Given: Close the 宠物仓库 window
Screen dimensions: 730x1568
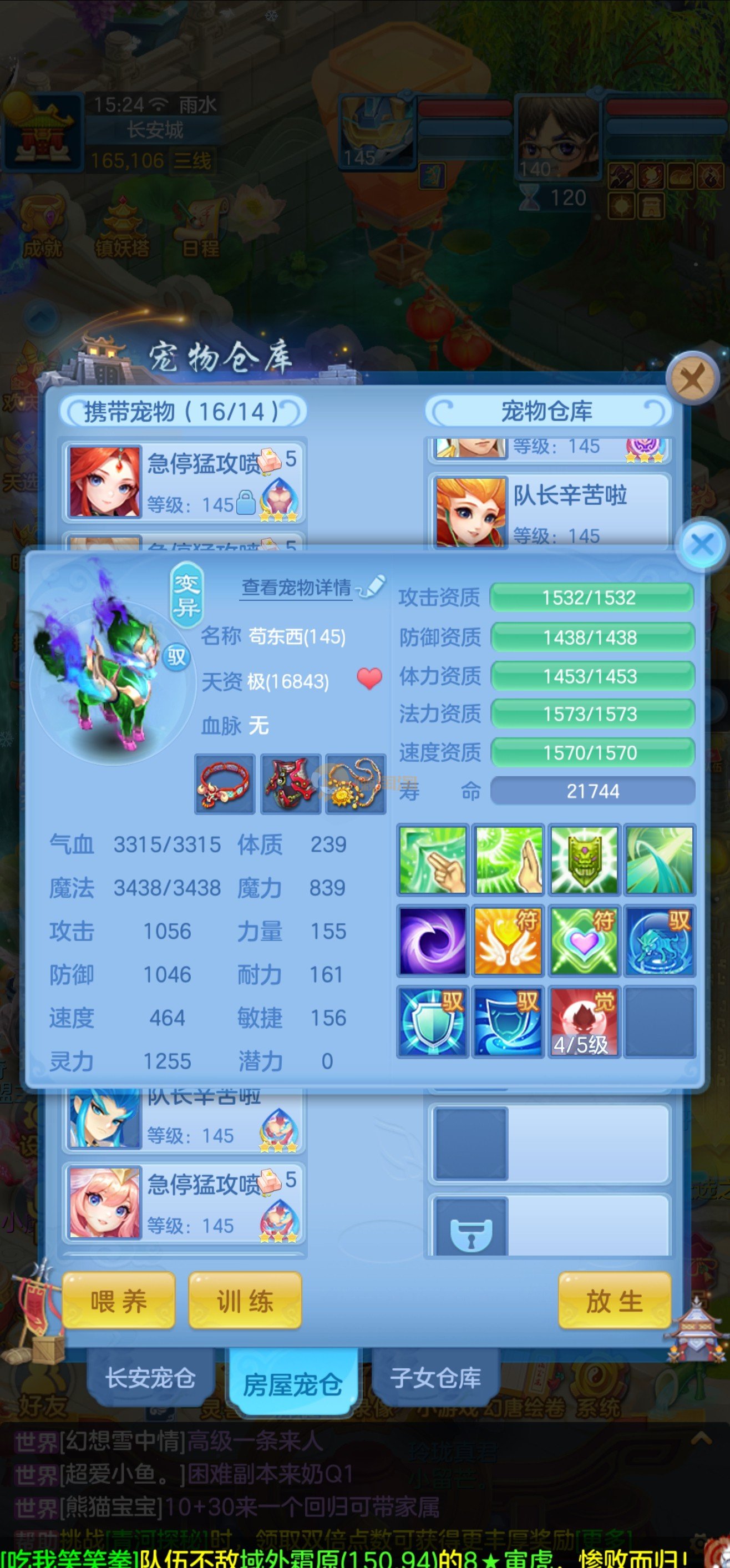Looking at the screenshot, I should coord(692,378).
